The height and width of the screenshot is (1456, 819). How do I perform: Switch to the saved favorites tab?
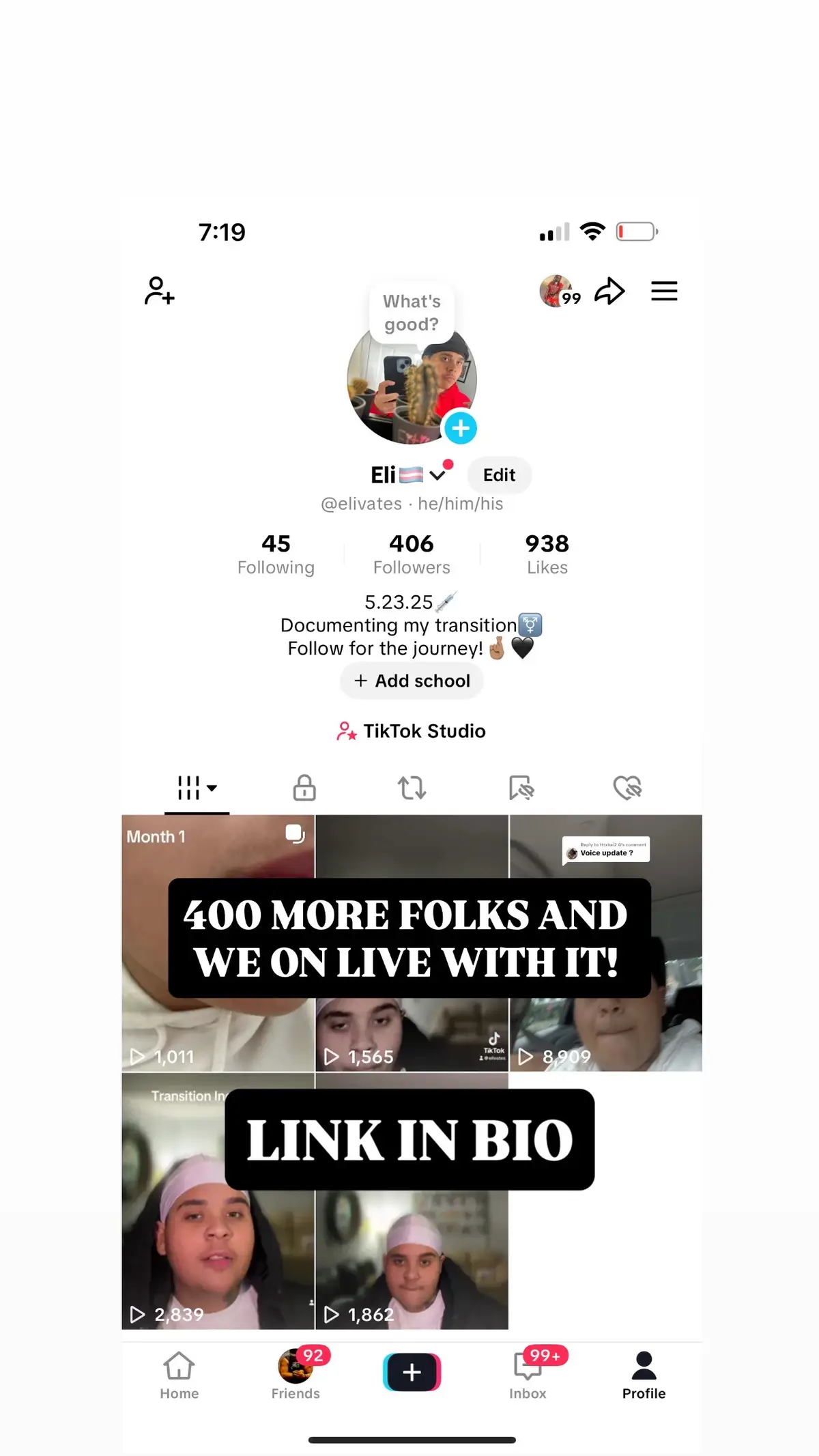521,788
